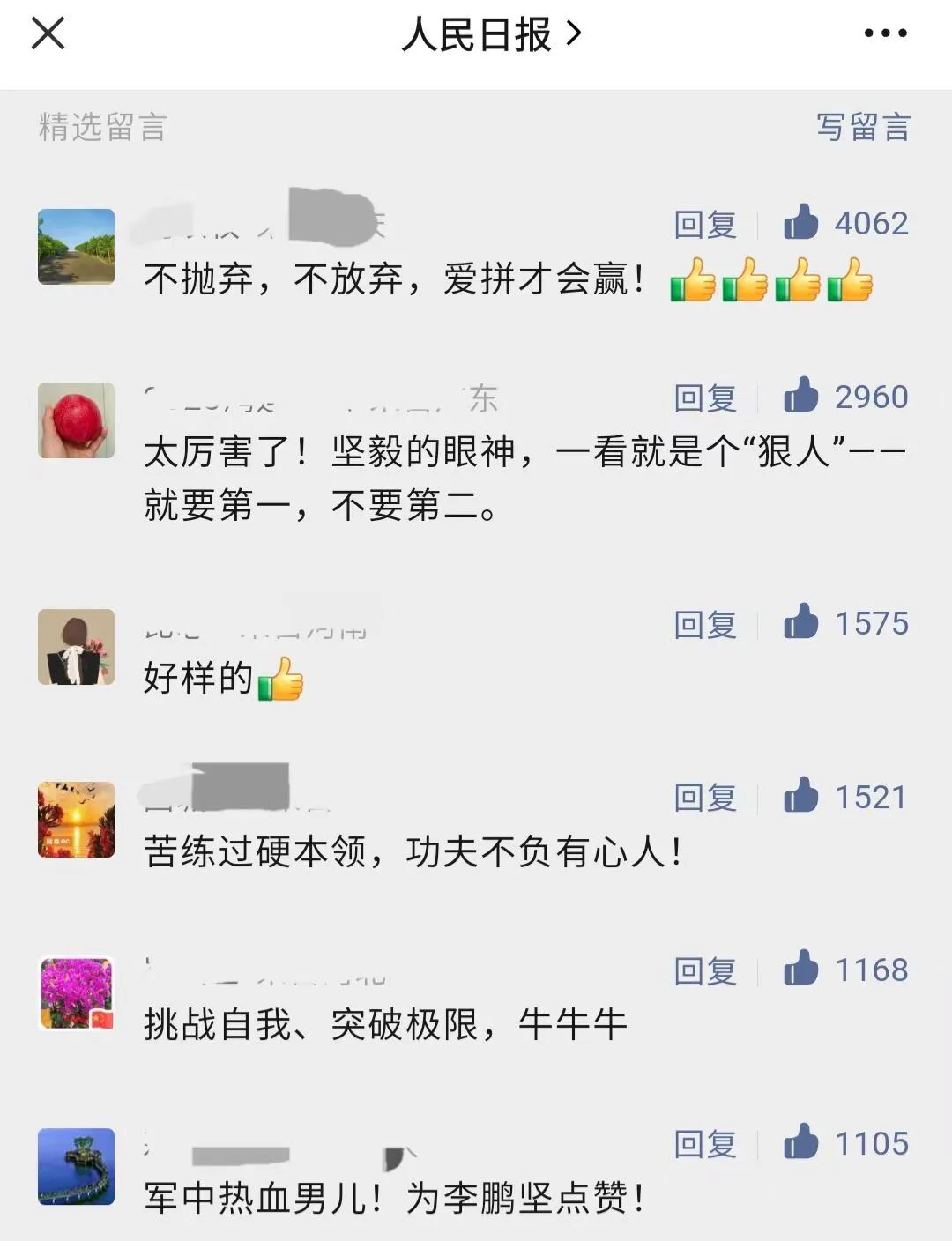This screenshot has height=1241, width=952.
Task: Open the three-dot overflow menu
Action: pyautogui.click(x=884, y=33)
